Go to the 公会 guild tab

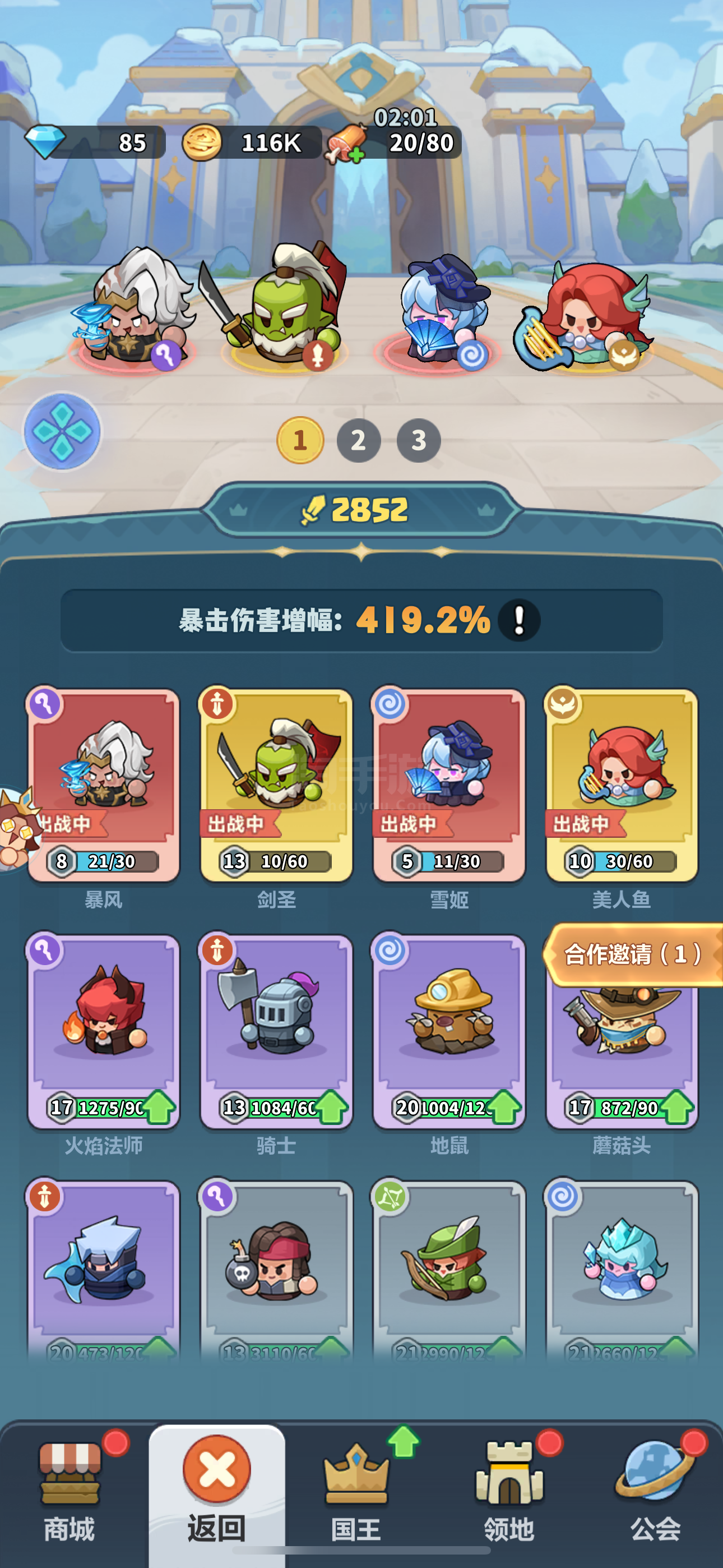point(655,1491)
